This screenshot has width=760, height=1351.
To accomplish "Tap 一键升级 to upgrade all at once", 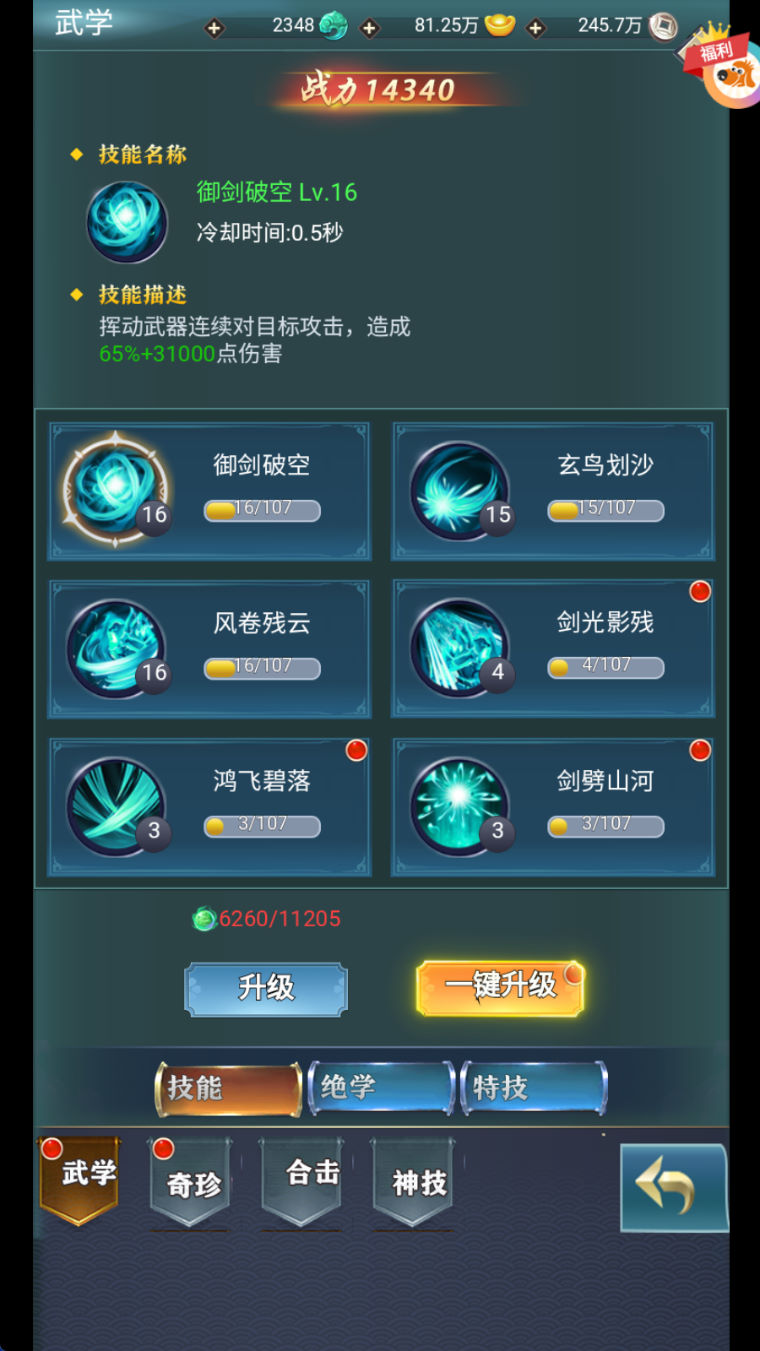I will click(500, 988).
